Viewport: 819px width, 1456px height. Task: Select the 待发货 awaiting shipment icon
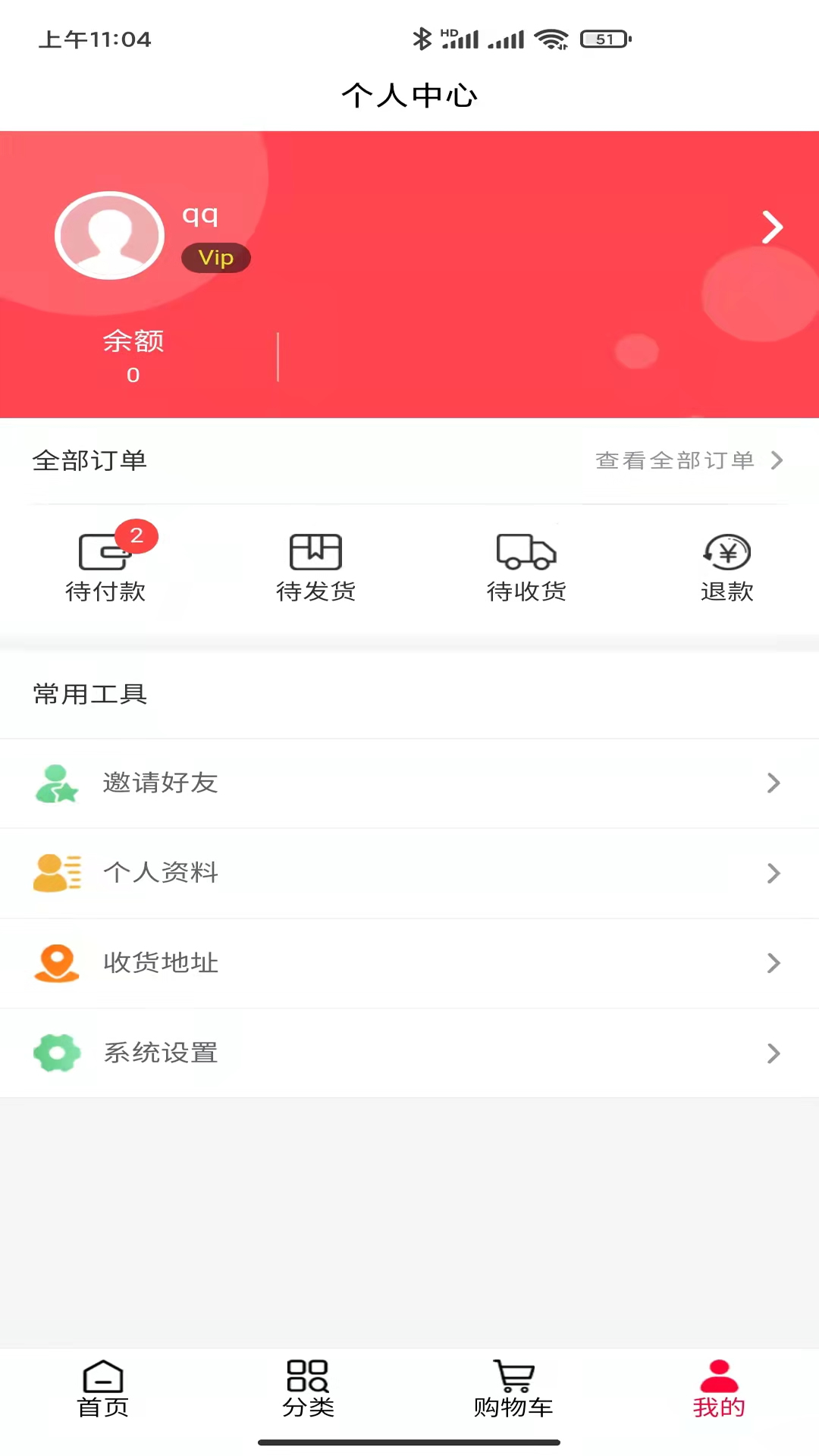coord(316,553)
